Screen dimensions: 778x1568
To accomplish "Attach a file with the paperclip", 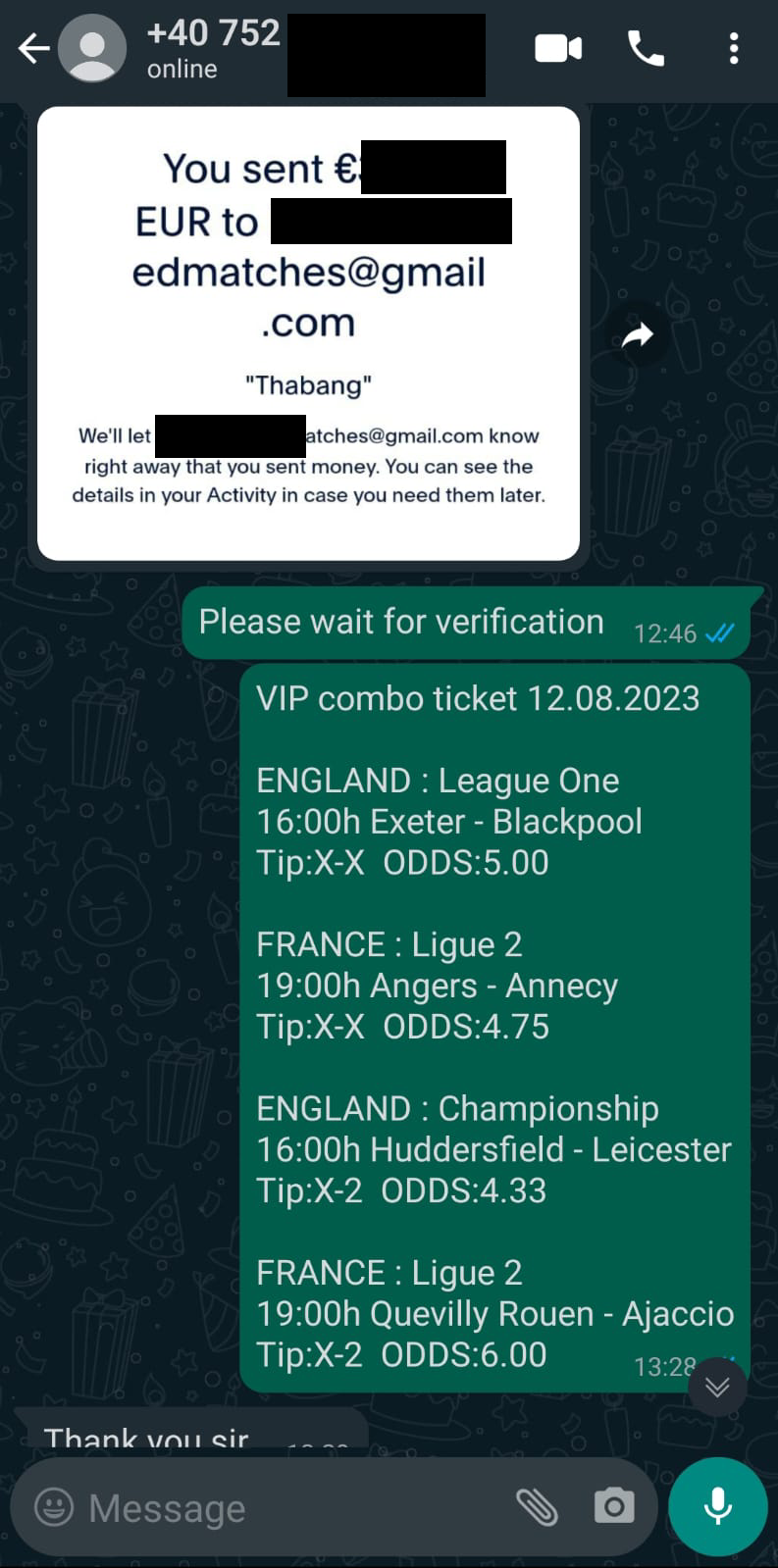I will coord(537,1506).
